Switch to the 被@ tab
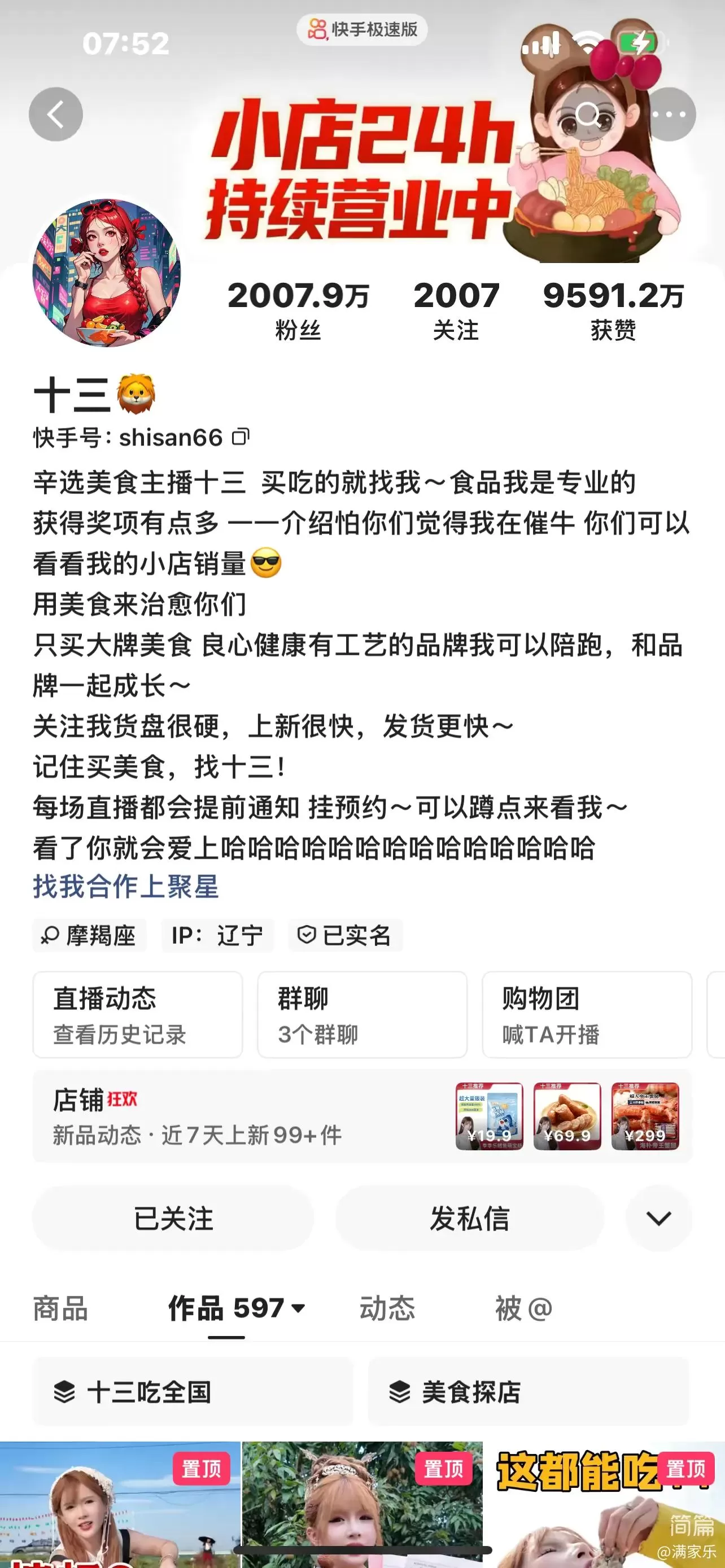This screenshot has height=1568, width=725. pos(523,1308)
